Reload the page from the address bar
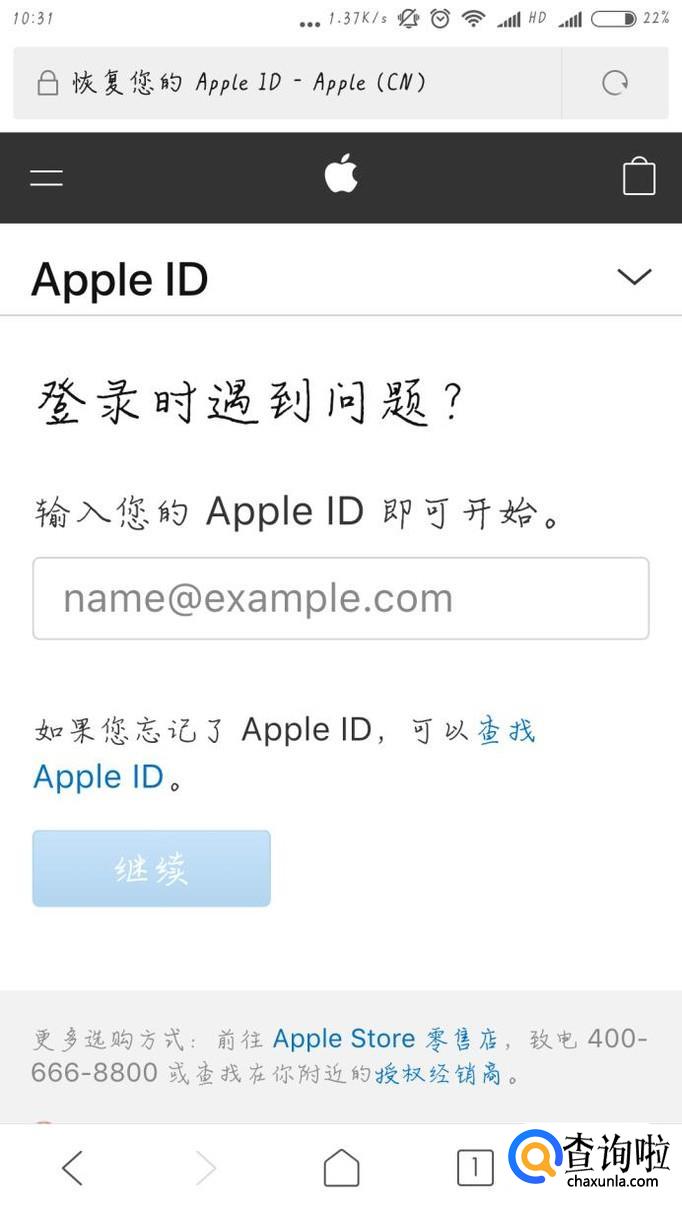Screen dimensions: 682x1212 click(614, 83)
